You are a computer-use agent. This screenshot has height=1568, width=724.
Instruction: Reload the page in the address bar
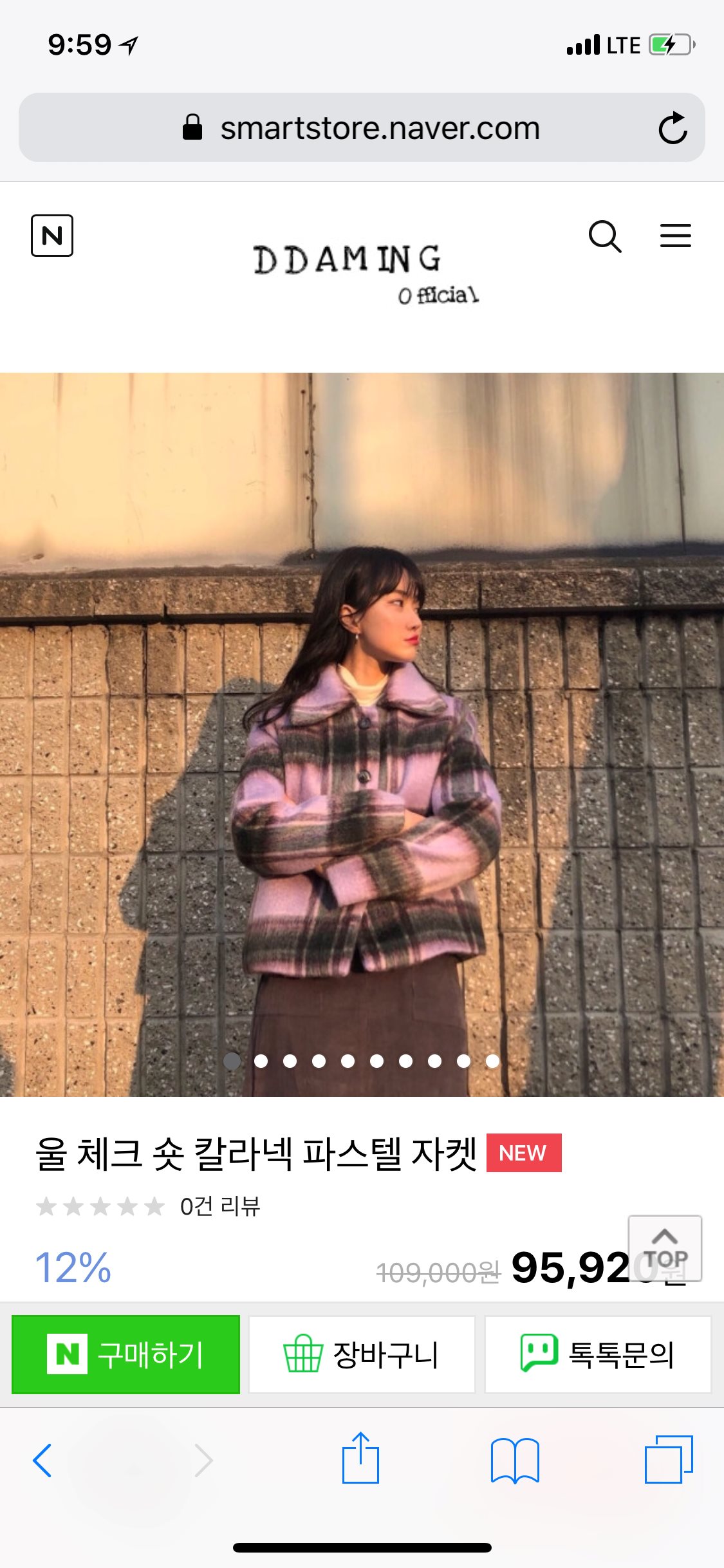point(673,127)
